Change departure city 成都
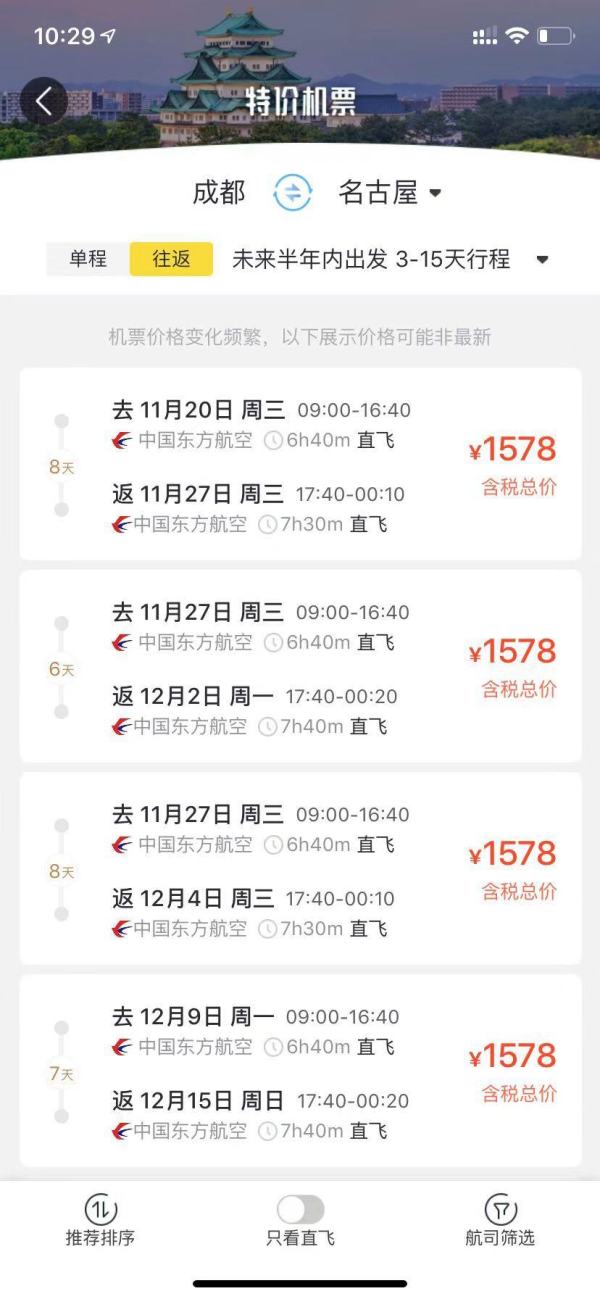This screenshot has width=600, height=1299. (219, 192)
